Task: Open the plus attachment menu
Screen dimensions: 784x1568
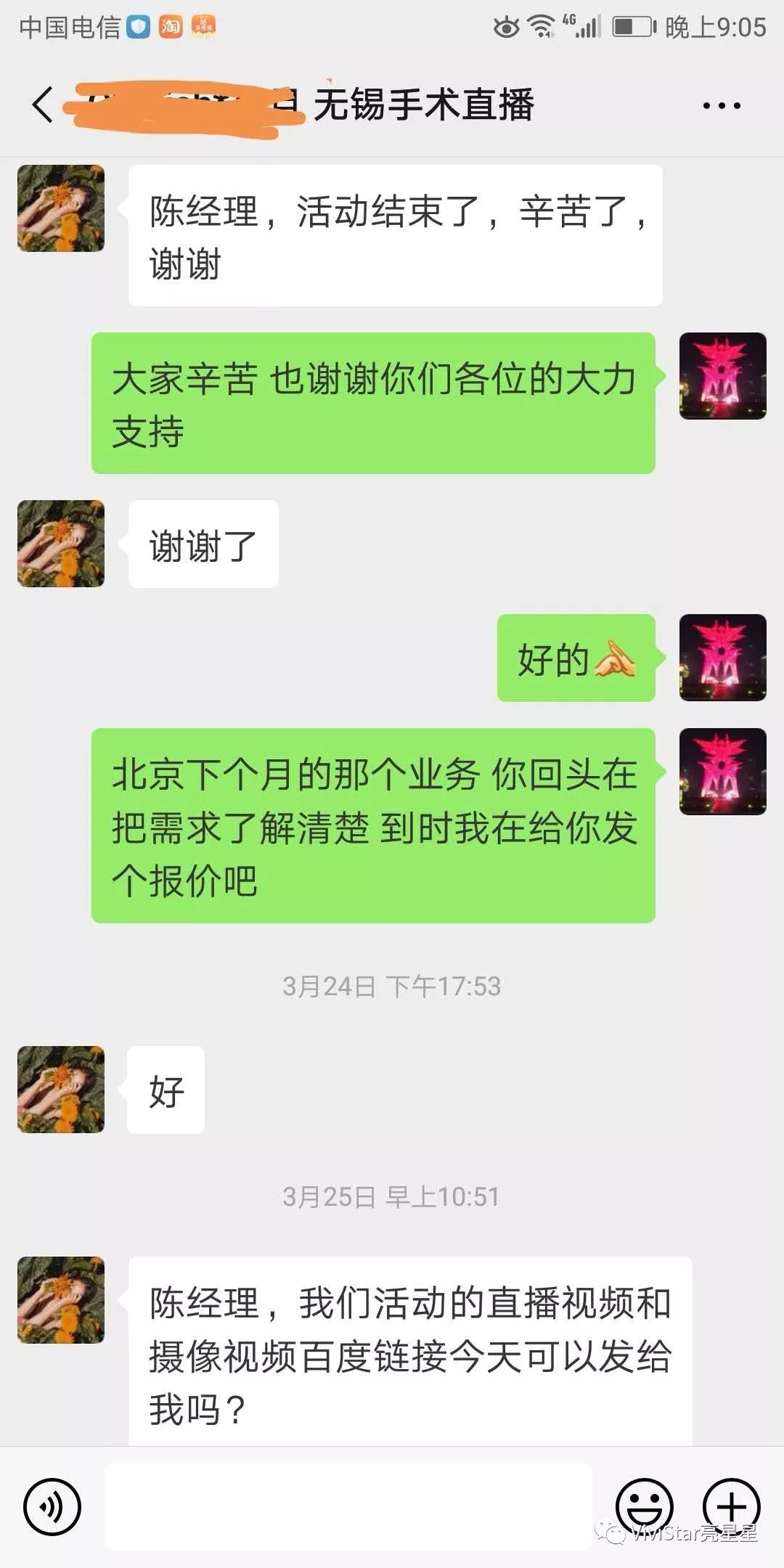Action: coord(731,1508)
